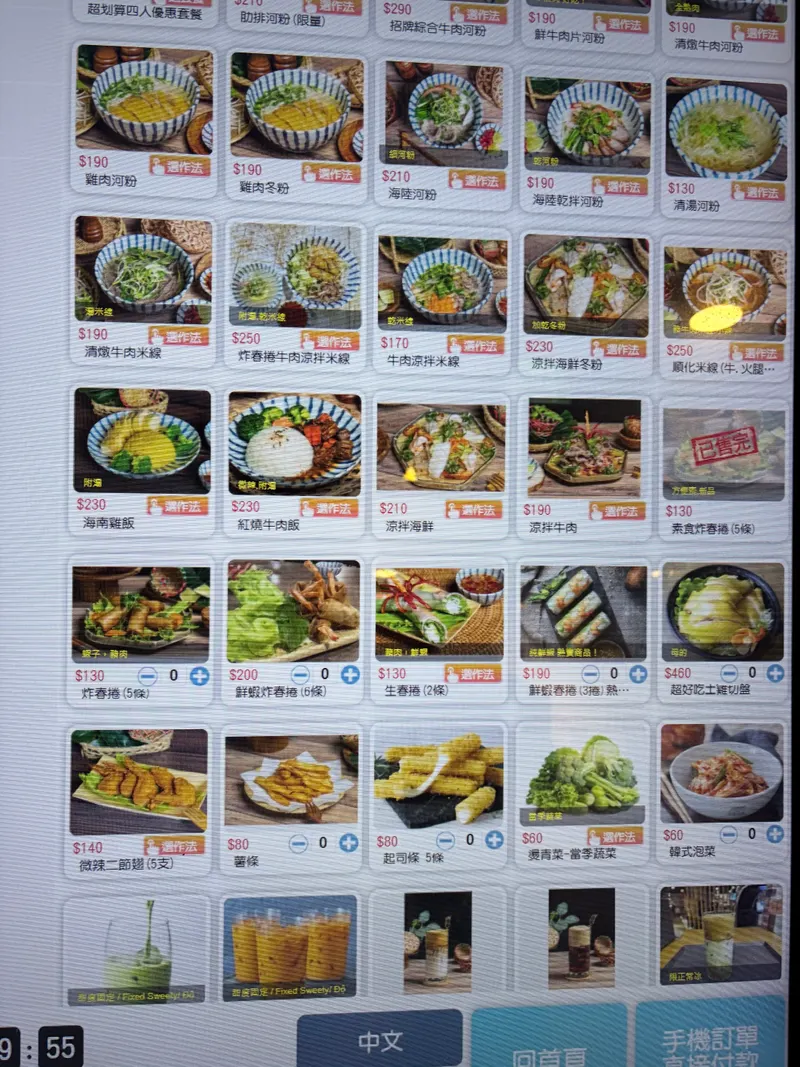Viewport: 800px width, 1067px height.
Task: Choose preparation for 海陸河粉
Action: click(x=476, y=180)
